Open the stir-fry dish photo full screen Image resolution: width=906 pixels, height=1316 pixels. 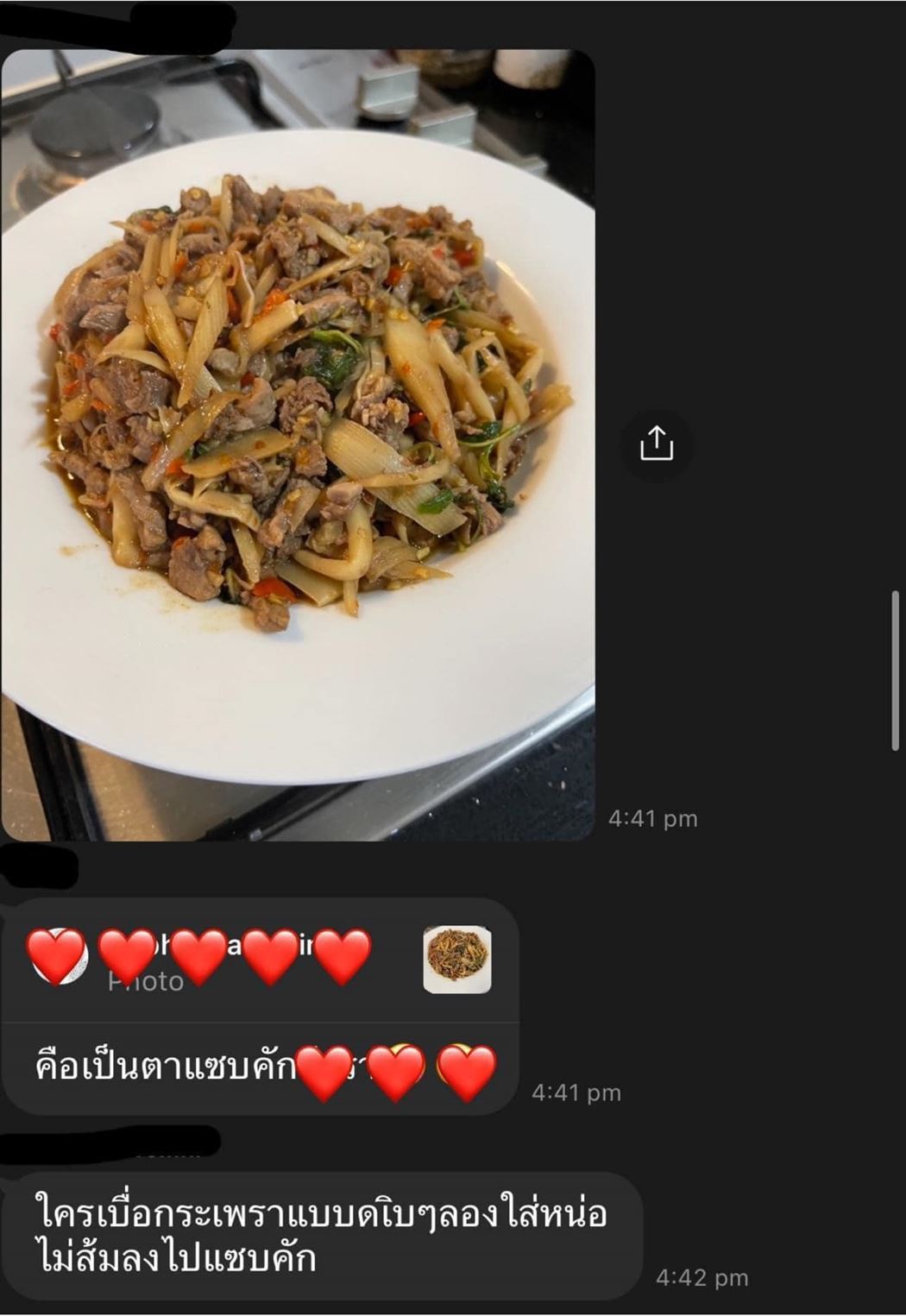coord(298,444)
